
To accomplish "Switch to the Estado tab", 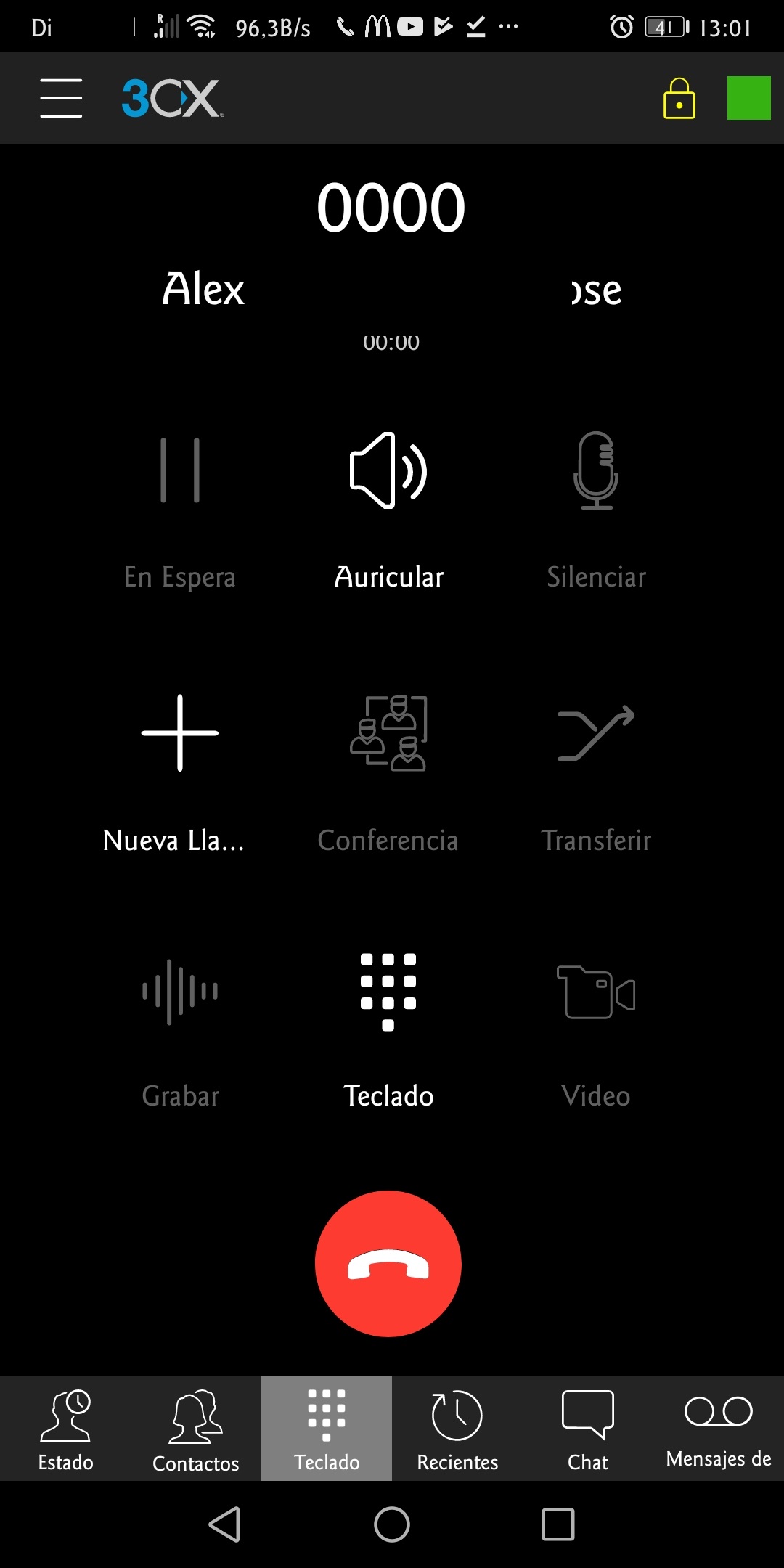I will (x=65, y=1429).
